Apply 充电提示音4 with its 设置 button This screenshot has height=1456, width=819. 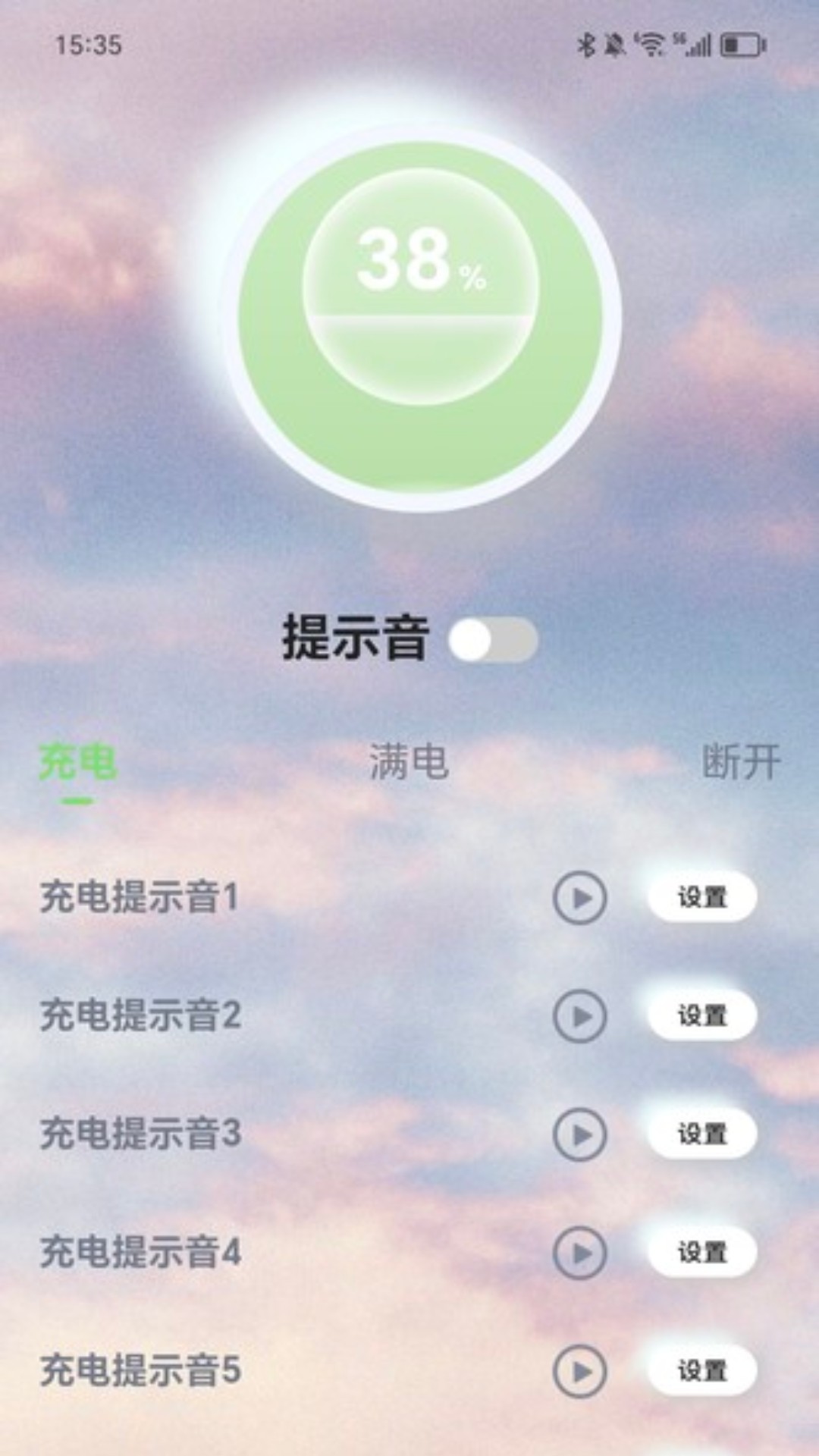tap(701, 1253)
